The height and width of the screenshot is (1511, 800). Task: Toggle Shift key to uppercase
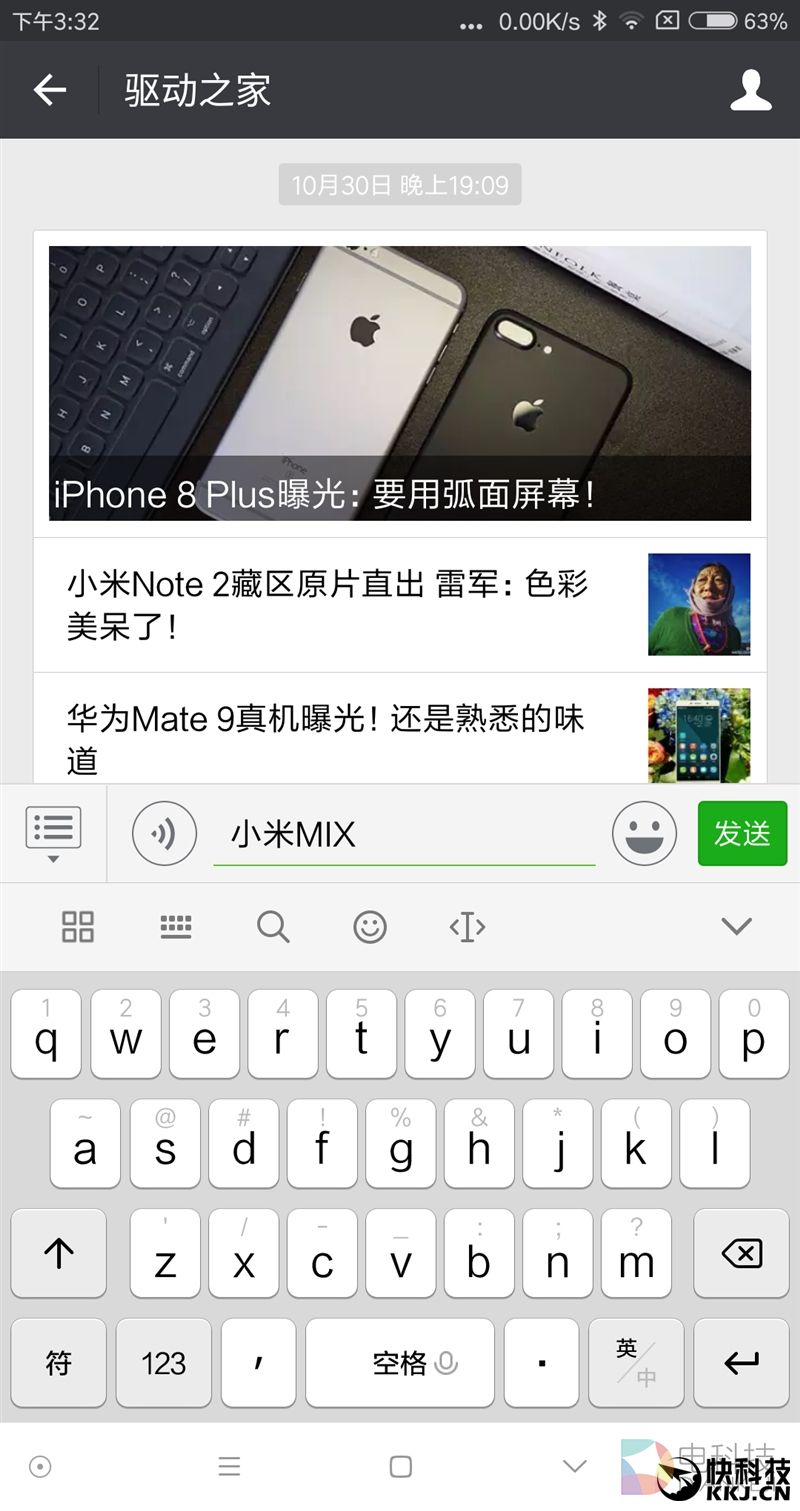58,1253
